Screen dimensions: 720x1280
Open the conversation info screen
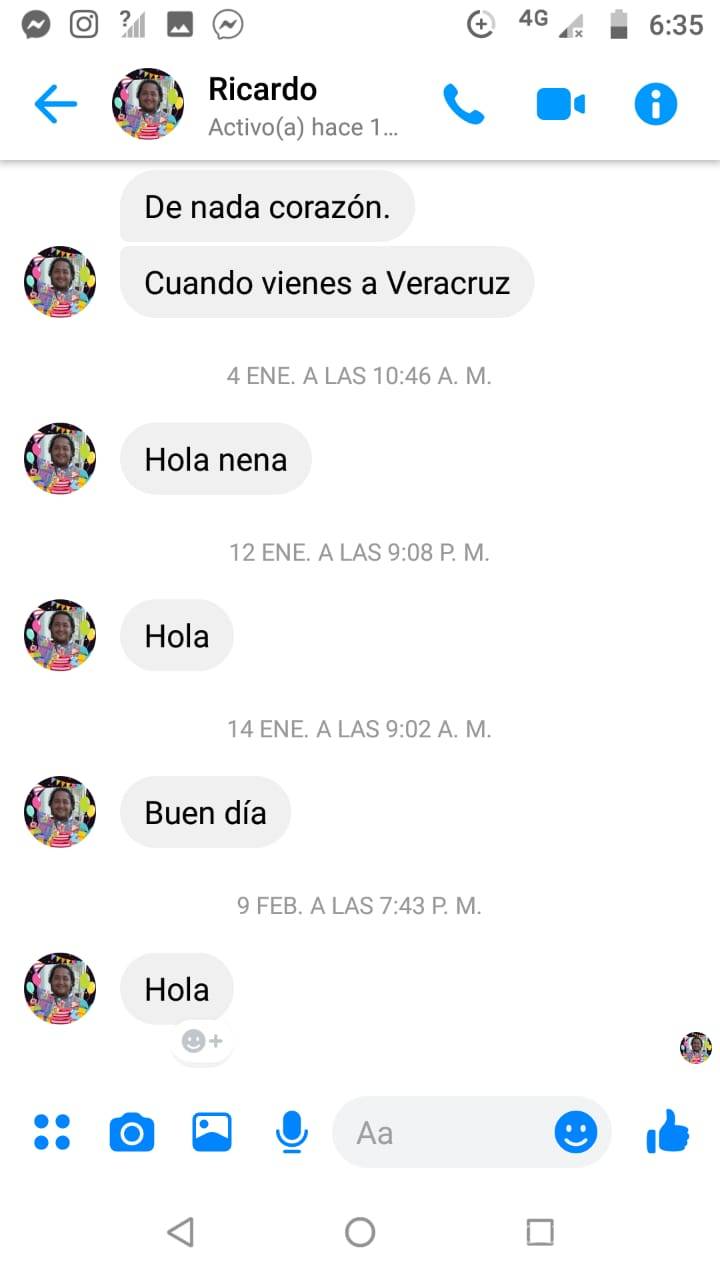655,103
